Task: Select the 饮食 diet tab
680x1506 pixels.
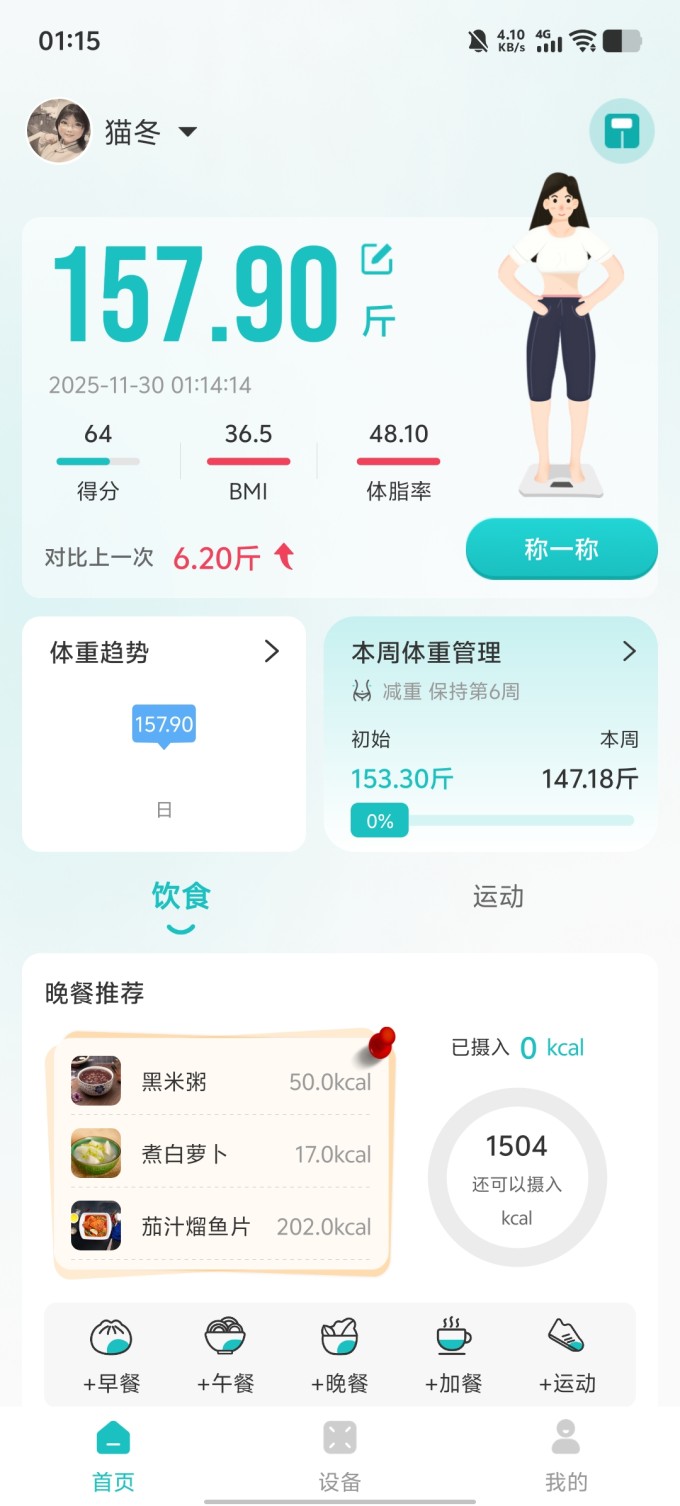Action: (181, 897)
